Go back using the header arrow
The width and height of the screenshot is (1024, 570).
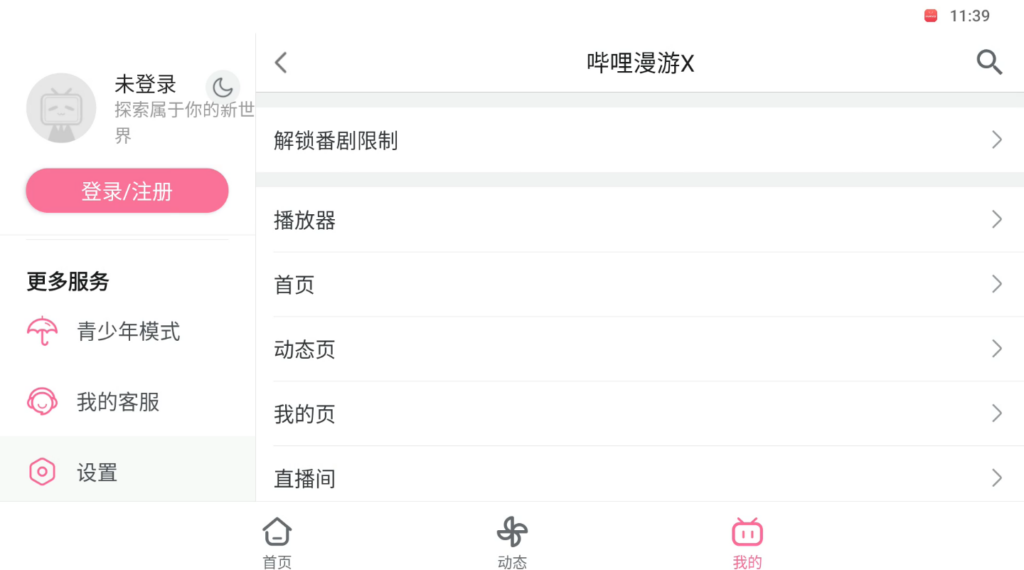281,62
